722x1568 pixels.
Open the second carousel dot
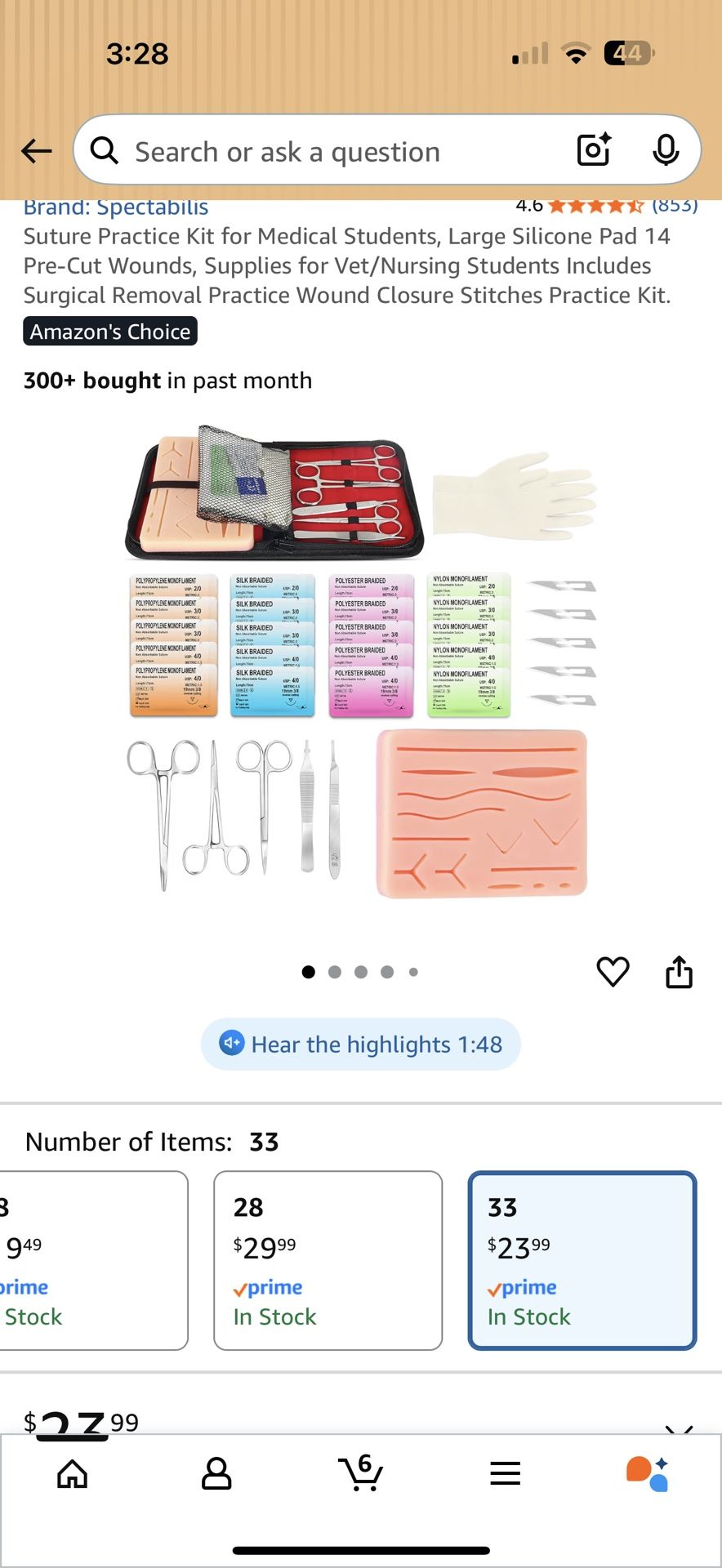pyautogui.click(x=335, y=972)
